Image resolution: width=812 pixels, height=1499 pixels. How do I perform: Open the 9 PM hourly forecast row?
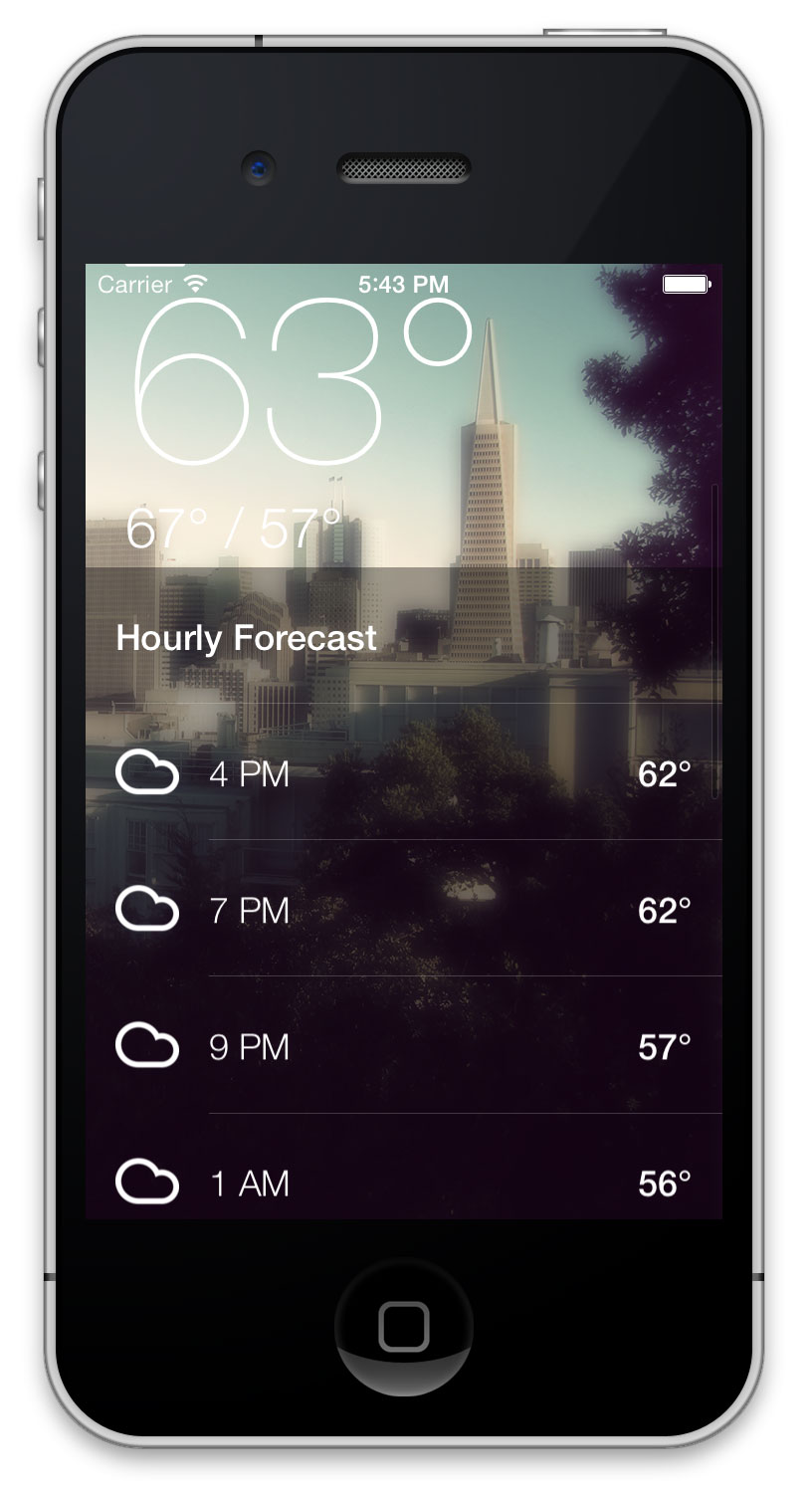click(403, 1045)
